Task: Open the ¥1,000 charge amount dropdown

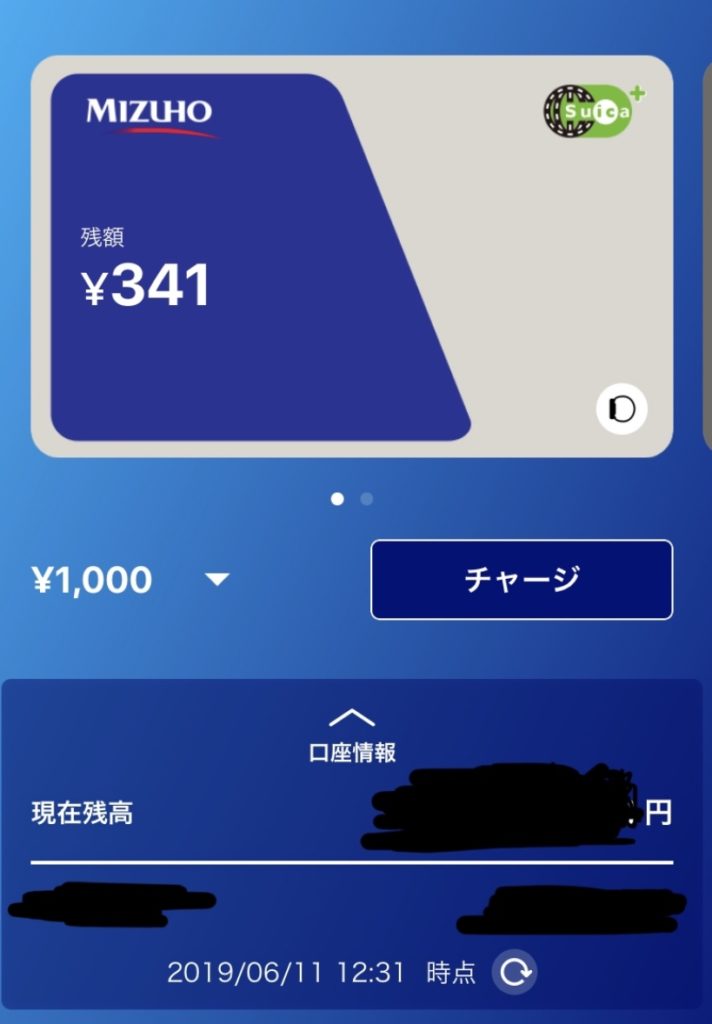Action: (217, 580)
